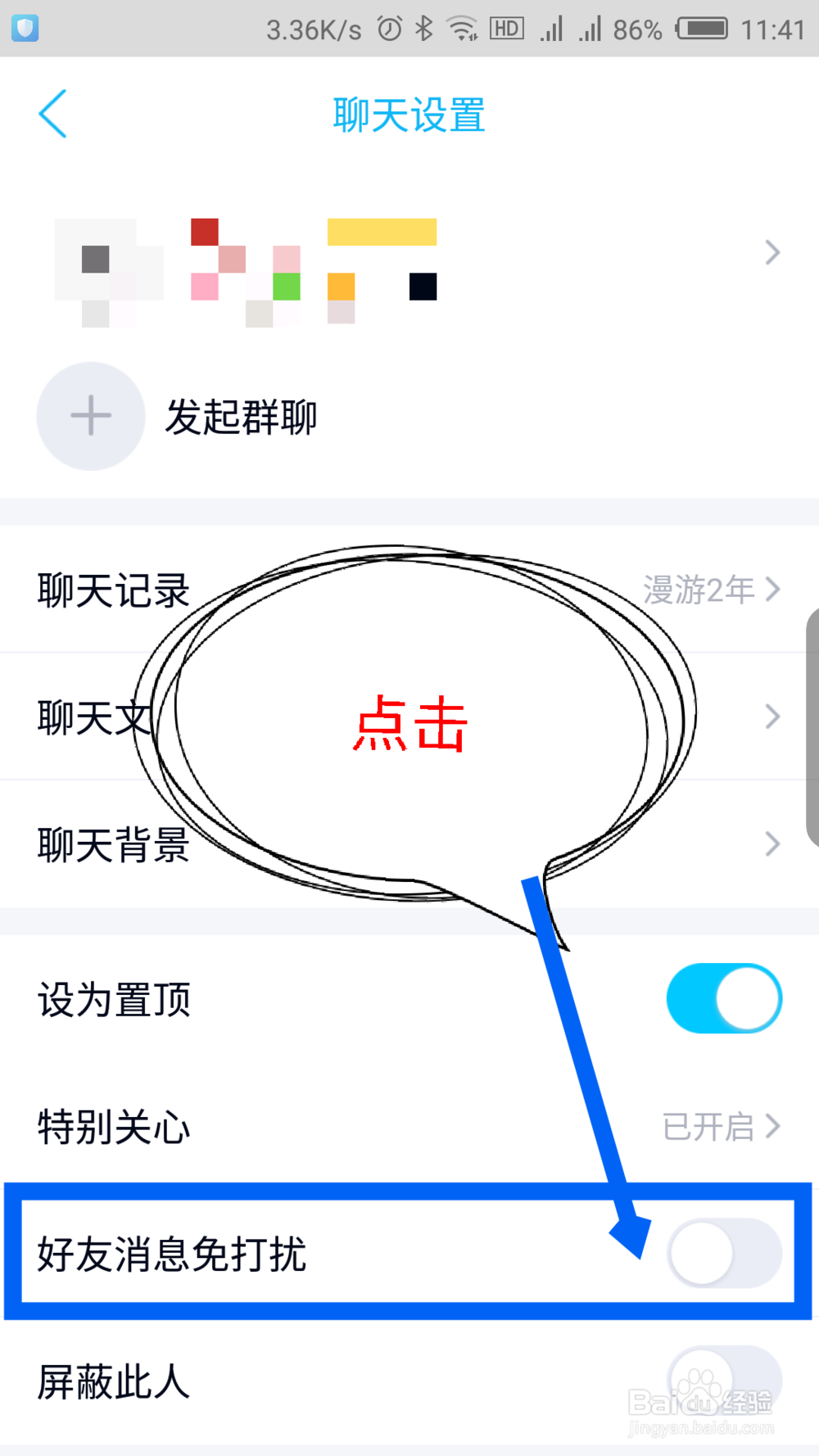819x1456 pixels.
Task: Tap the Bluetooth status bar icon
Action: tap(425, 27)
